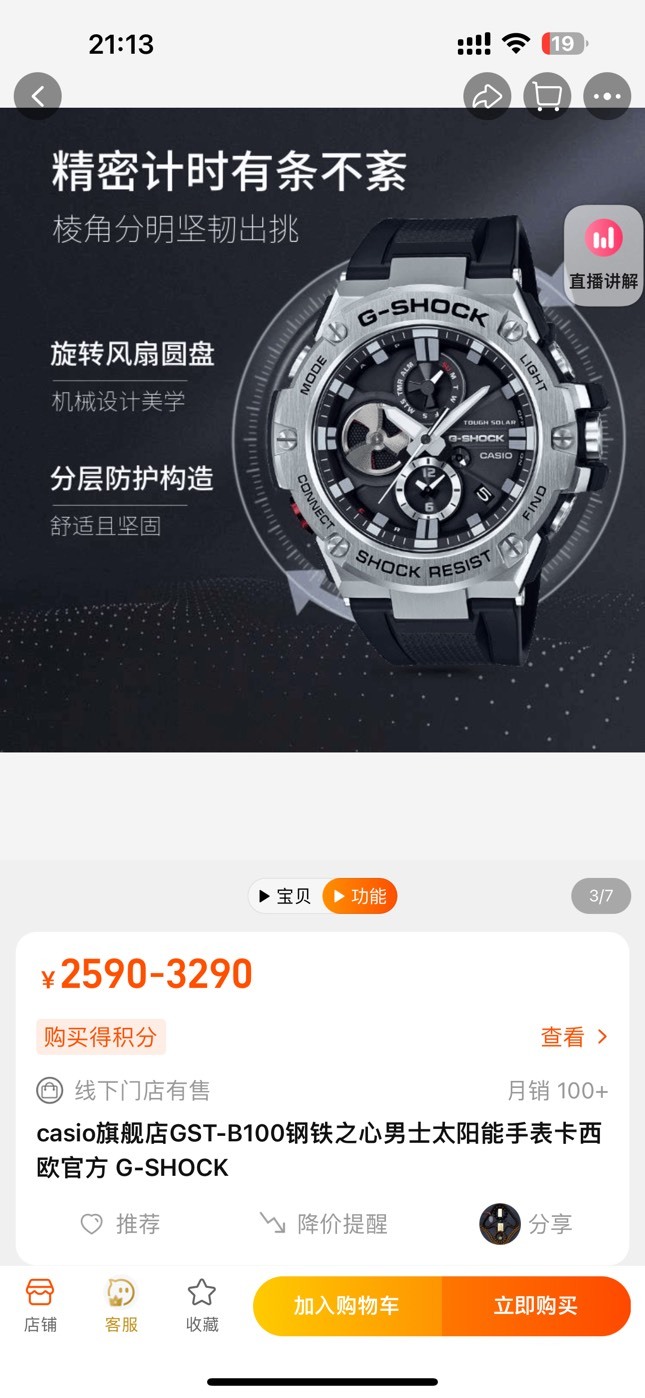Tap 分享 beside the watch avatar
This screenshot has width=645, height=1398.
(526, 1224)
